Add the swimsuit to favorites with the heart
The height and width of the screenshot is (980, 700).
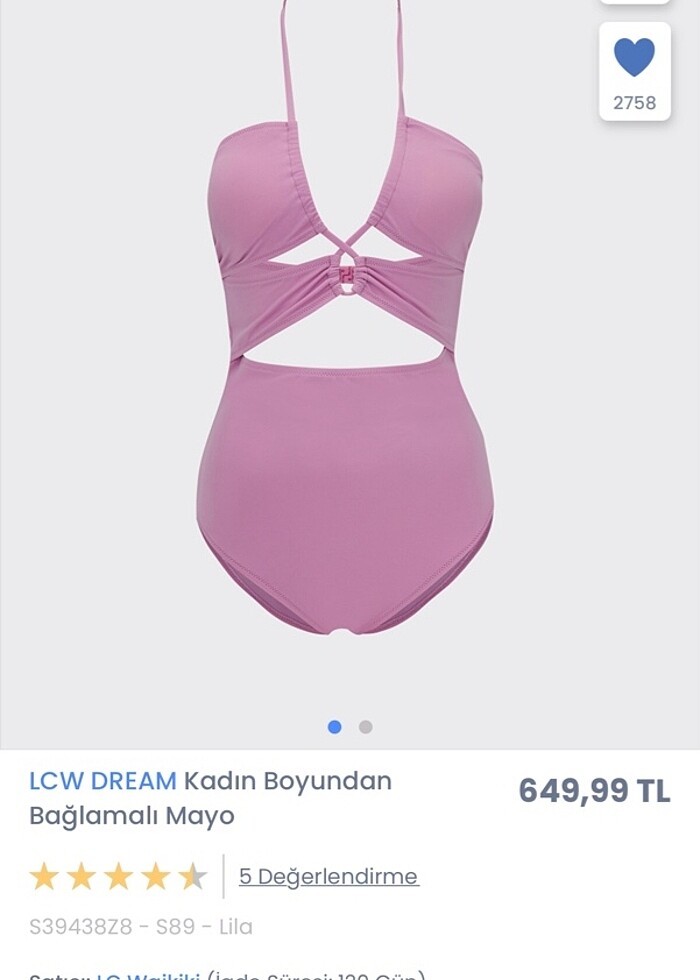pos(634,59)
